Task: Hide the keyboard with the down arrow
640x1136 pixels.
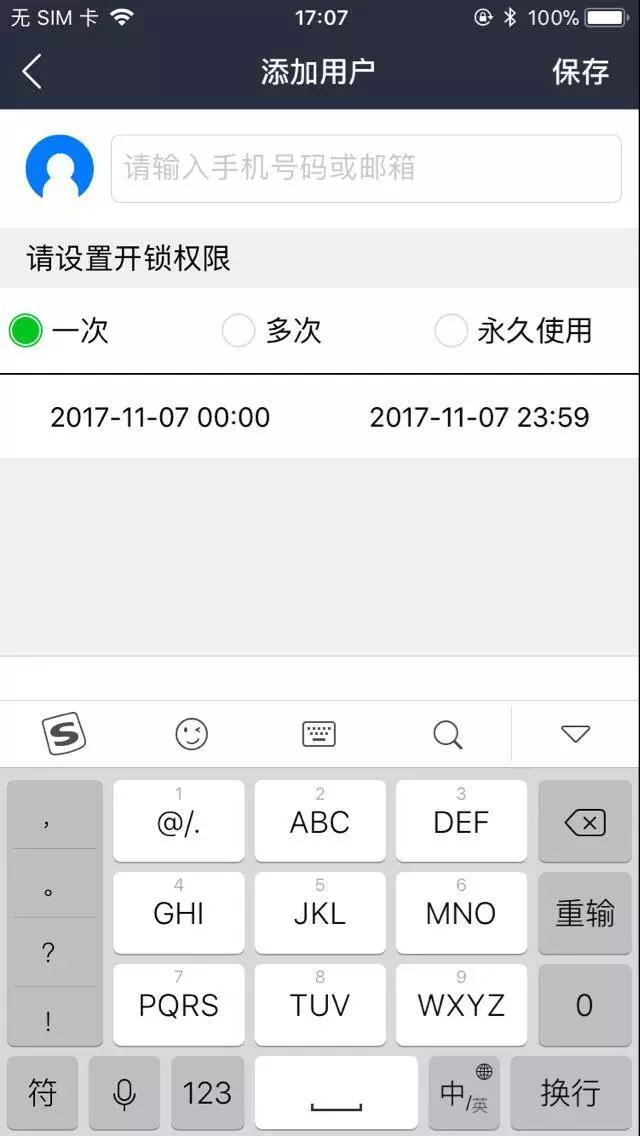Action: 575,735
